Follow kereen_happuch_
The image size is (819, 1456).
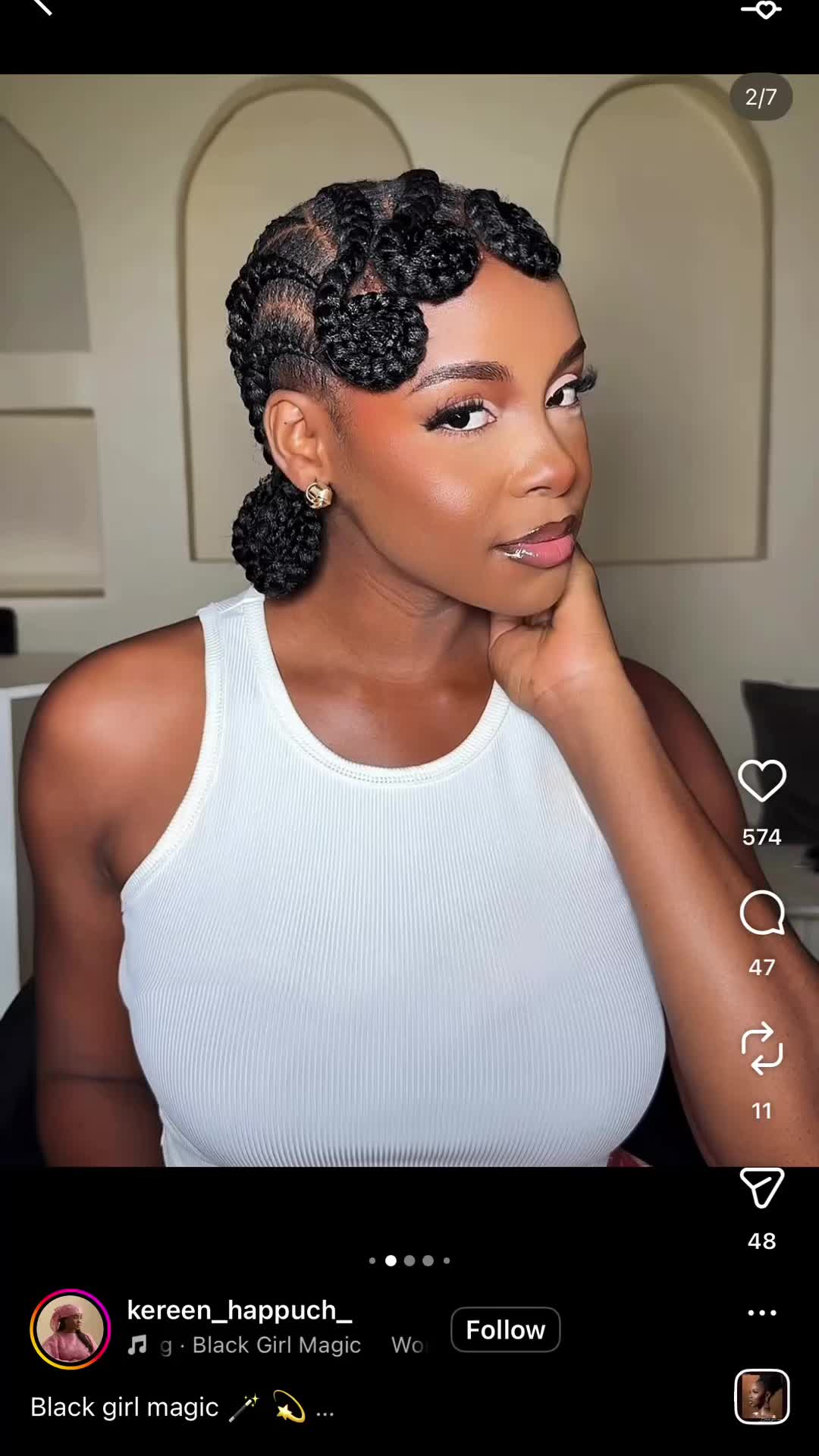tap(505, 1329)
